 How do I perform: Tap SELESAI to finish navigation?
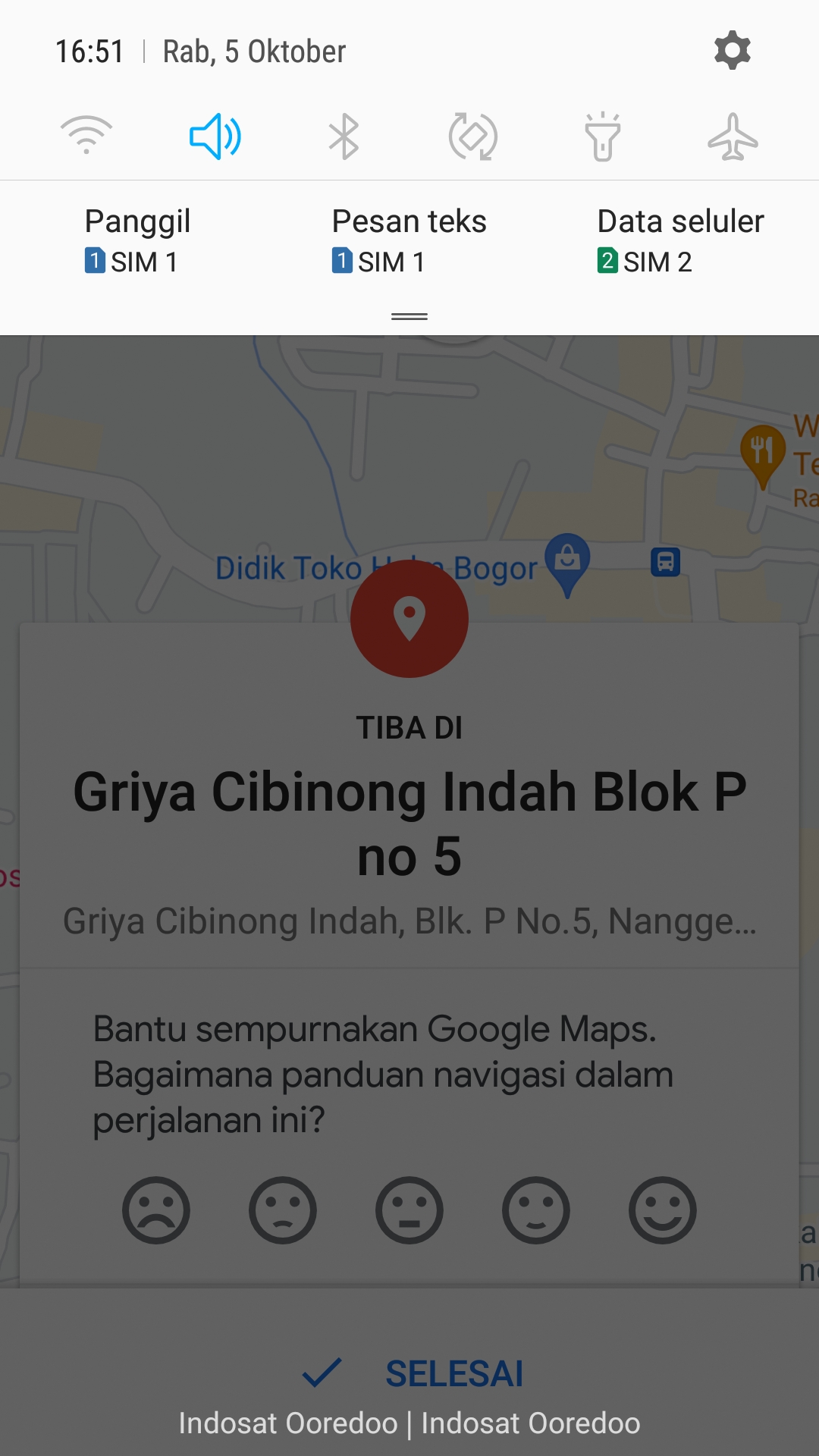(x=413, y=1373)
